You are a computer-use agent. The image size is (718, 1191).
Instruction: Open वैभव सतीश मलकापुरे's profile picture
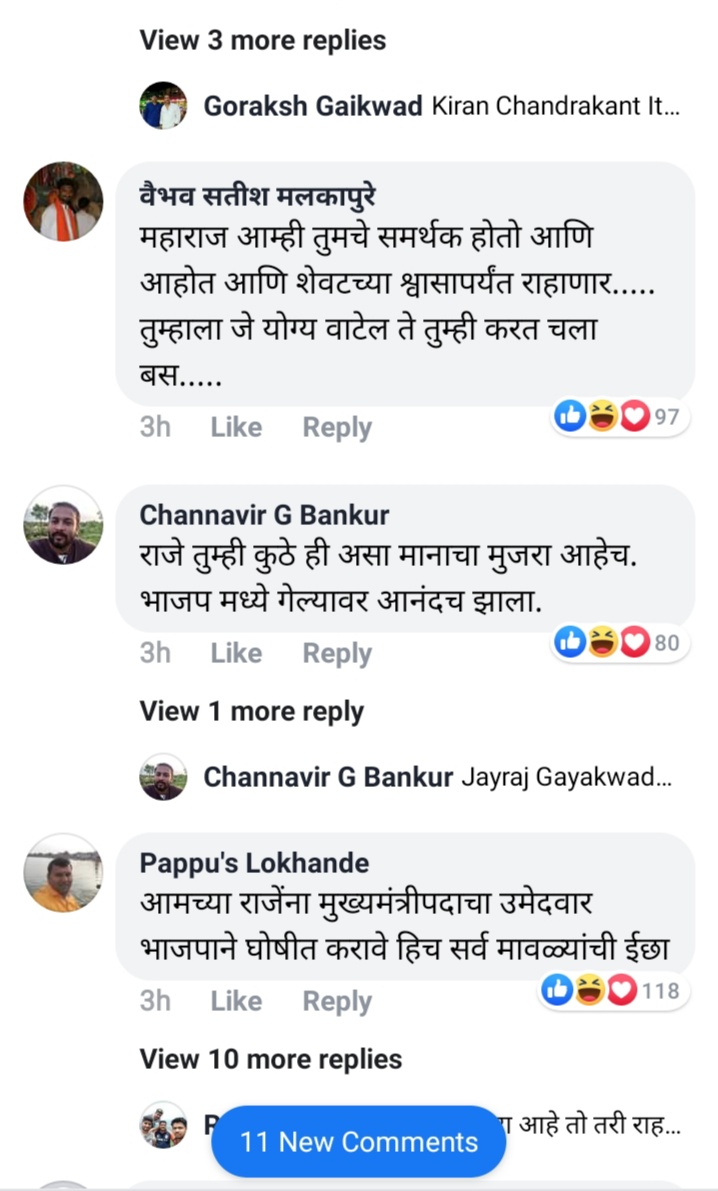coord(63,202)
